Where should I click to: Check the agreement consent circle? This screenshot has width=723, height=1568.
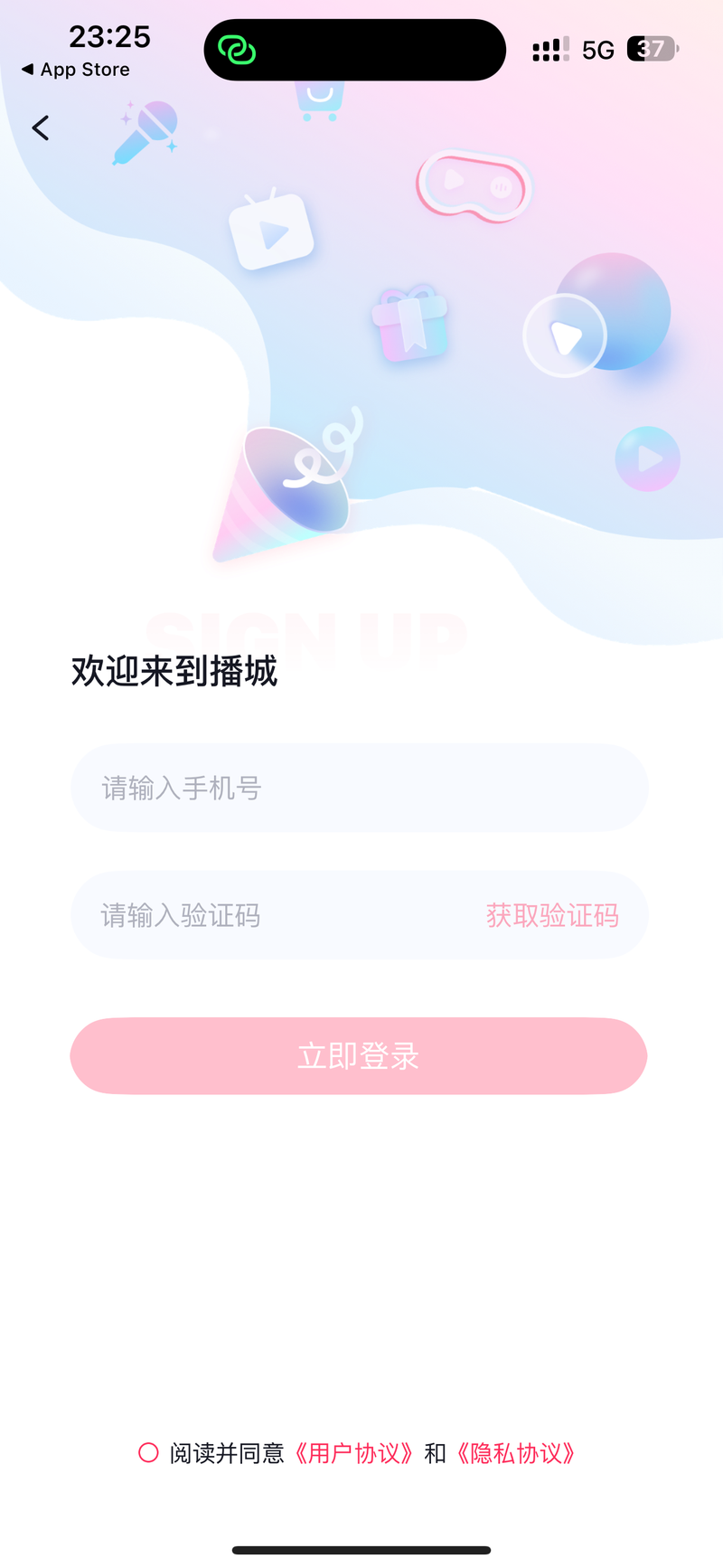tap(148, 1453)
